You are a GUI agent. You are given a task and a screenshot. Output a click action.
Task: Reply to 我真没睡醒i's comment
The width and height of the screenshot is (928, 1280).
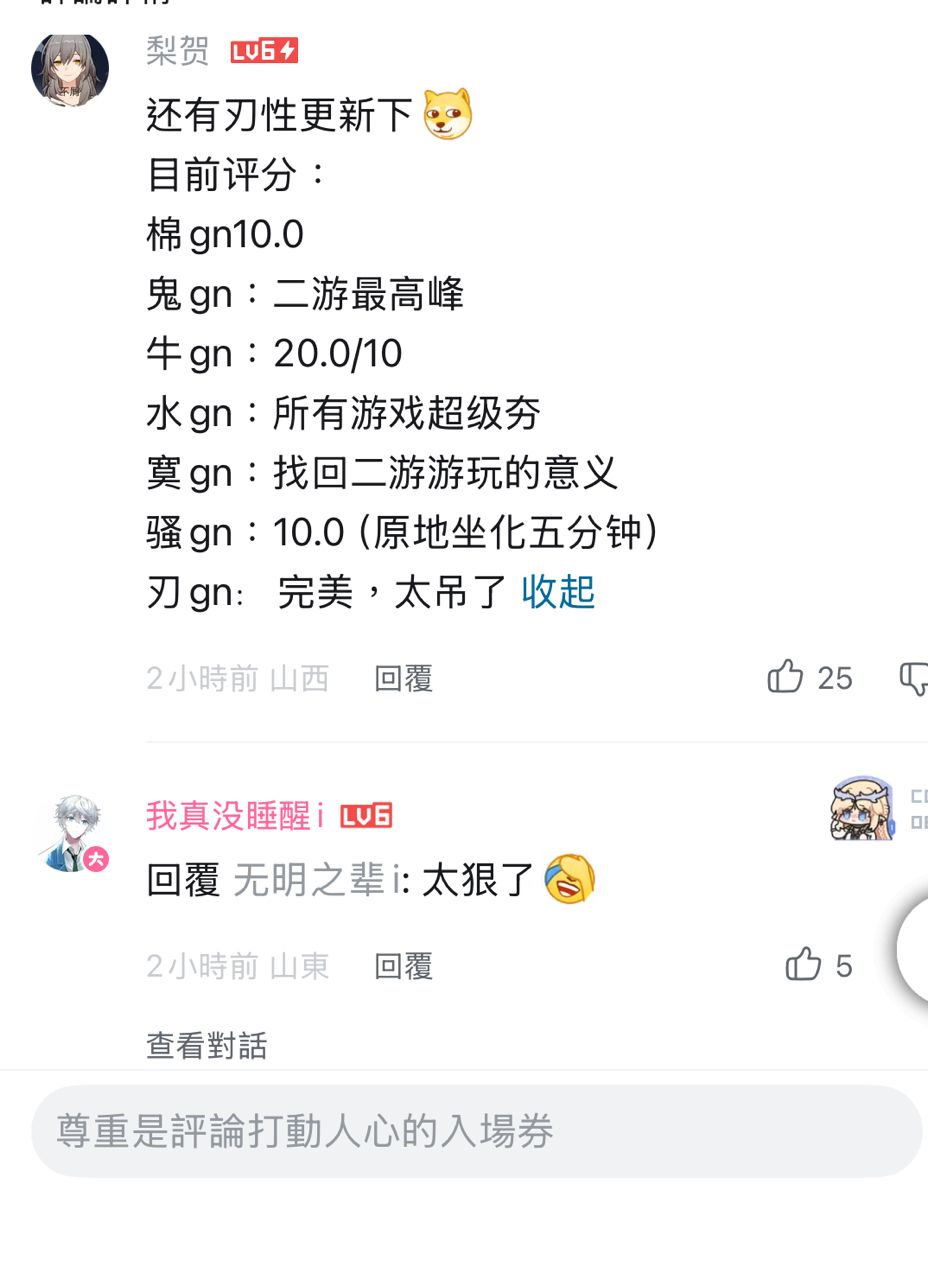[403, 966]
